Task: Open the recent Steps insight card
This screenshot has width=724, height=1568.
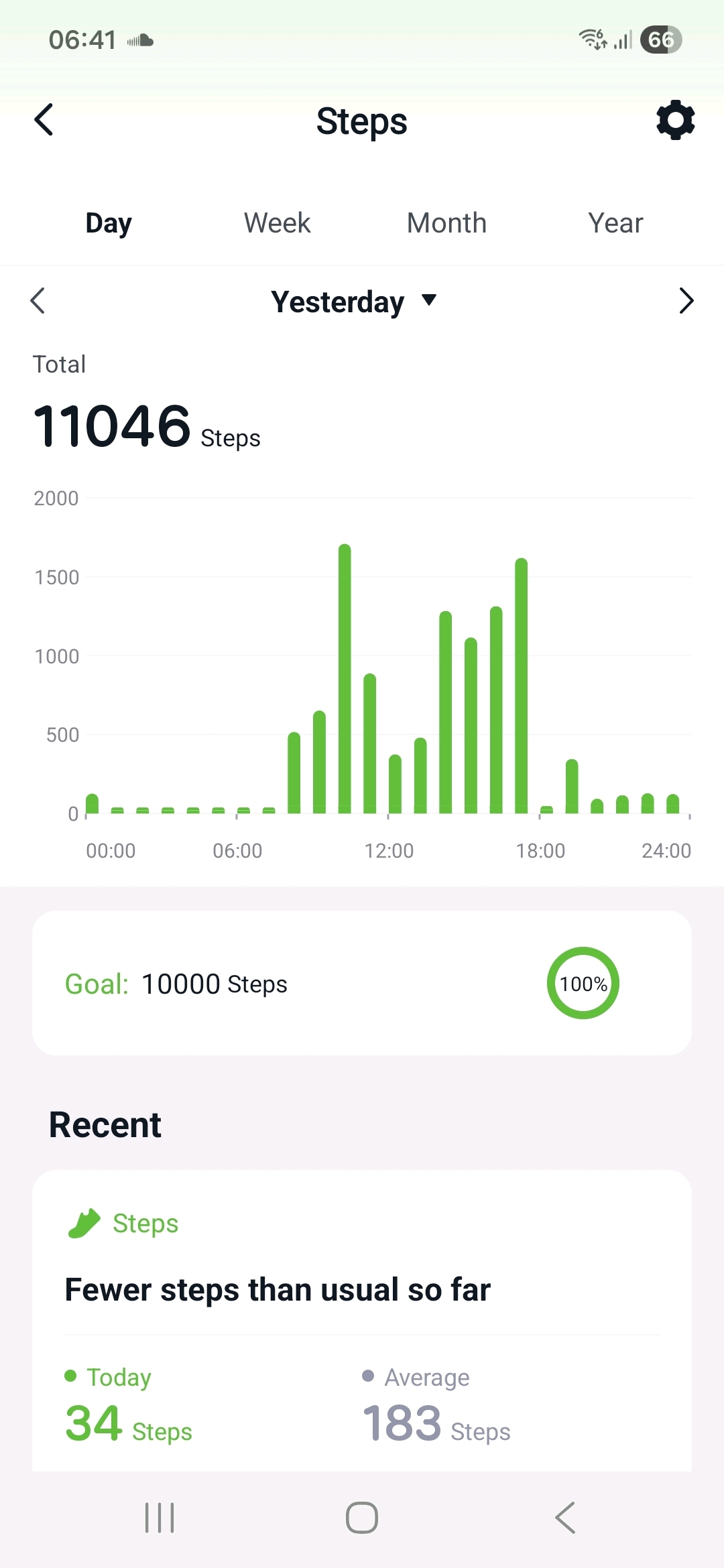Action: [x=362, y=1320]
